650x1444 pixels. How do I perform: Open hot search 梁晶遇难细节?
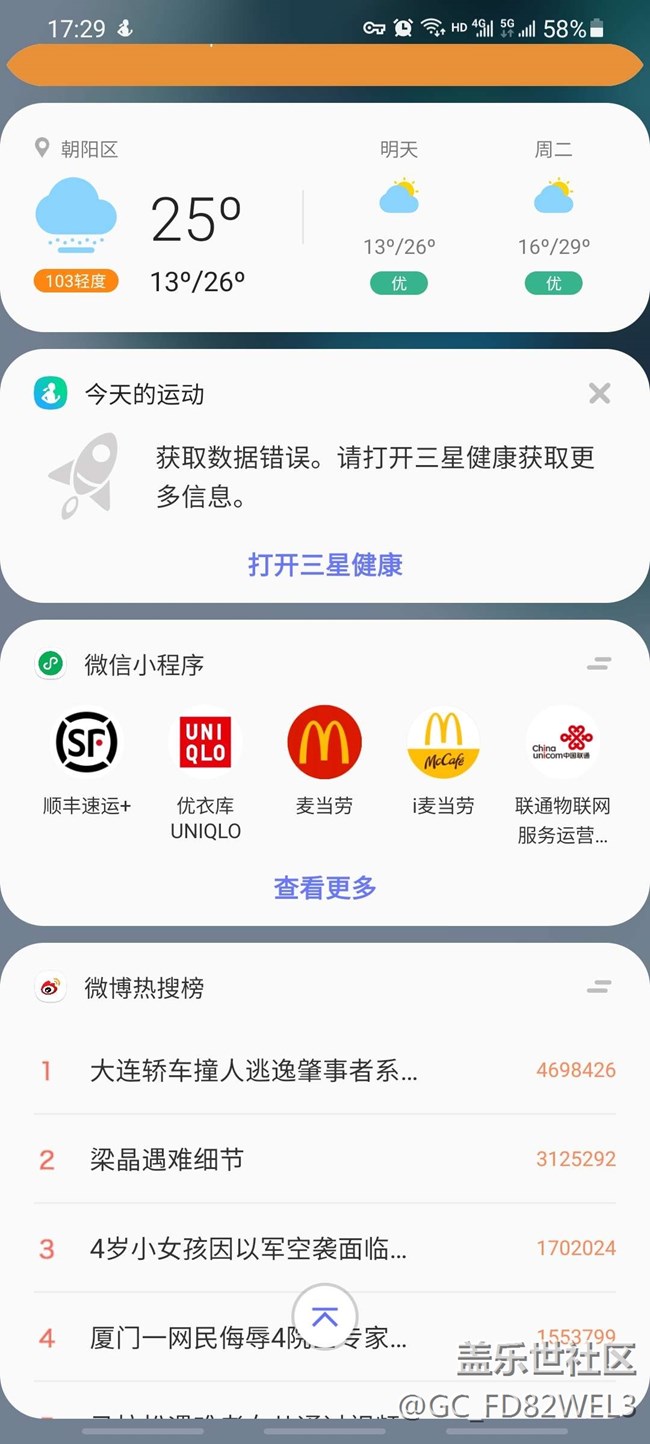pyautogui.click(x=168, y=1160)
